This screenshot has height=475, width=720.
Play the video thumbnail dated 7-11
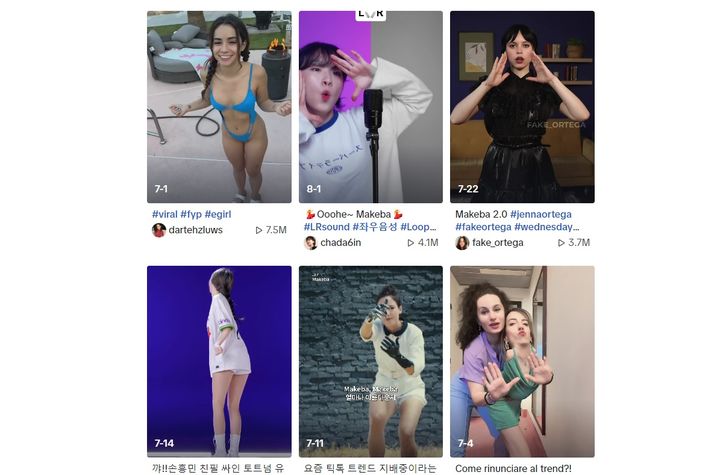point(371,361)
